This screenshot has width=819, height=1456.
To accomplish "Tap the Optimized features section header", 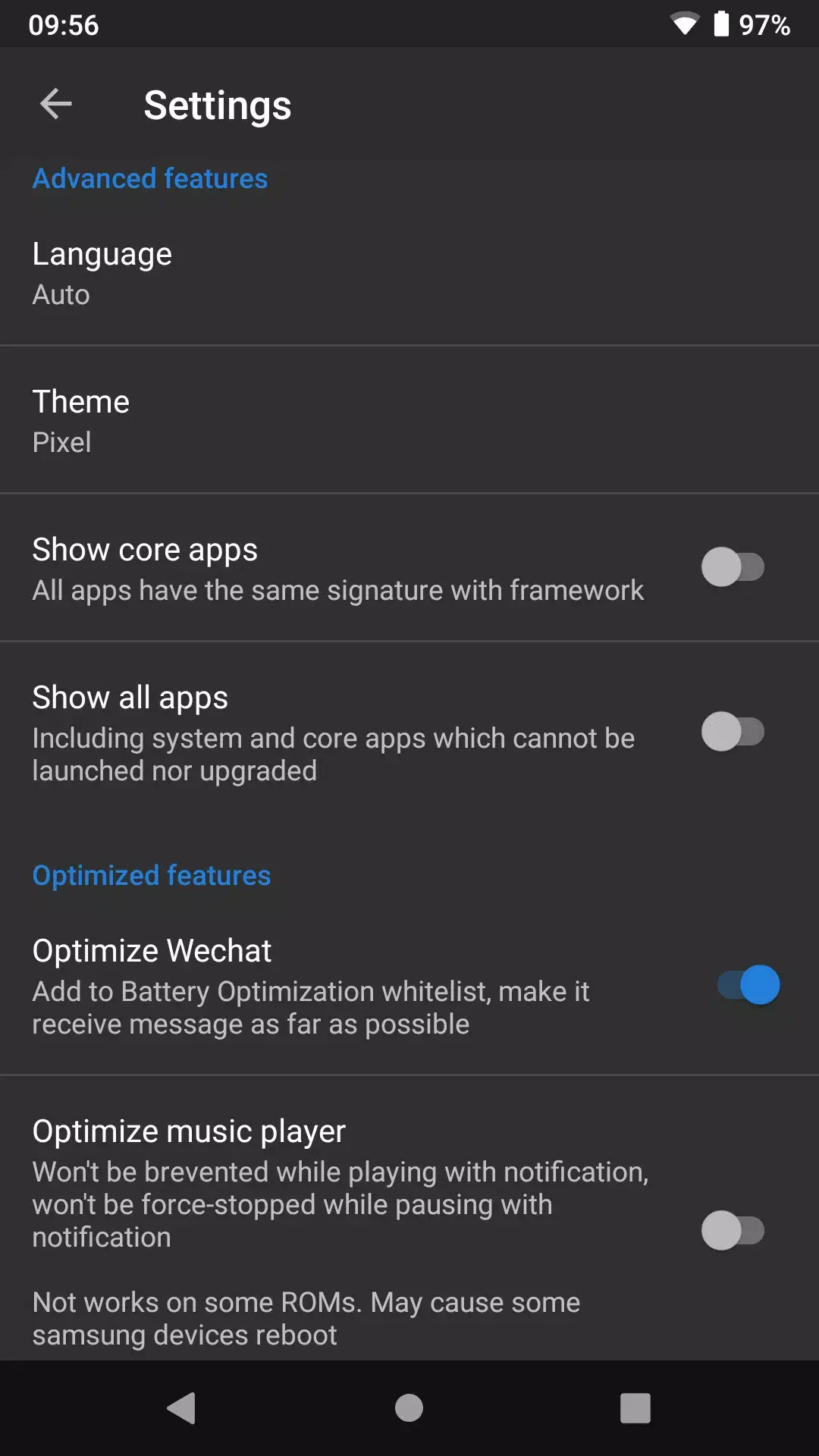I will point(151,875).
